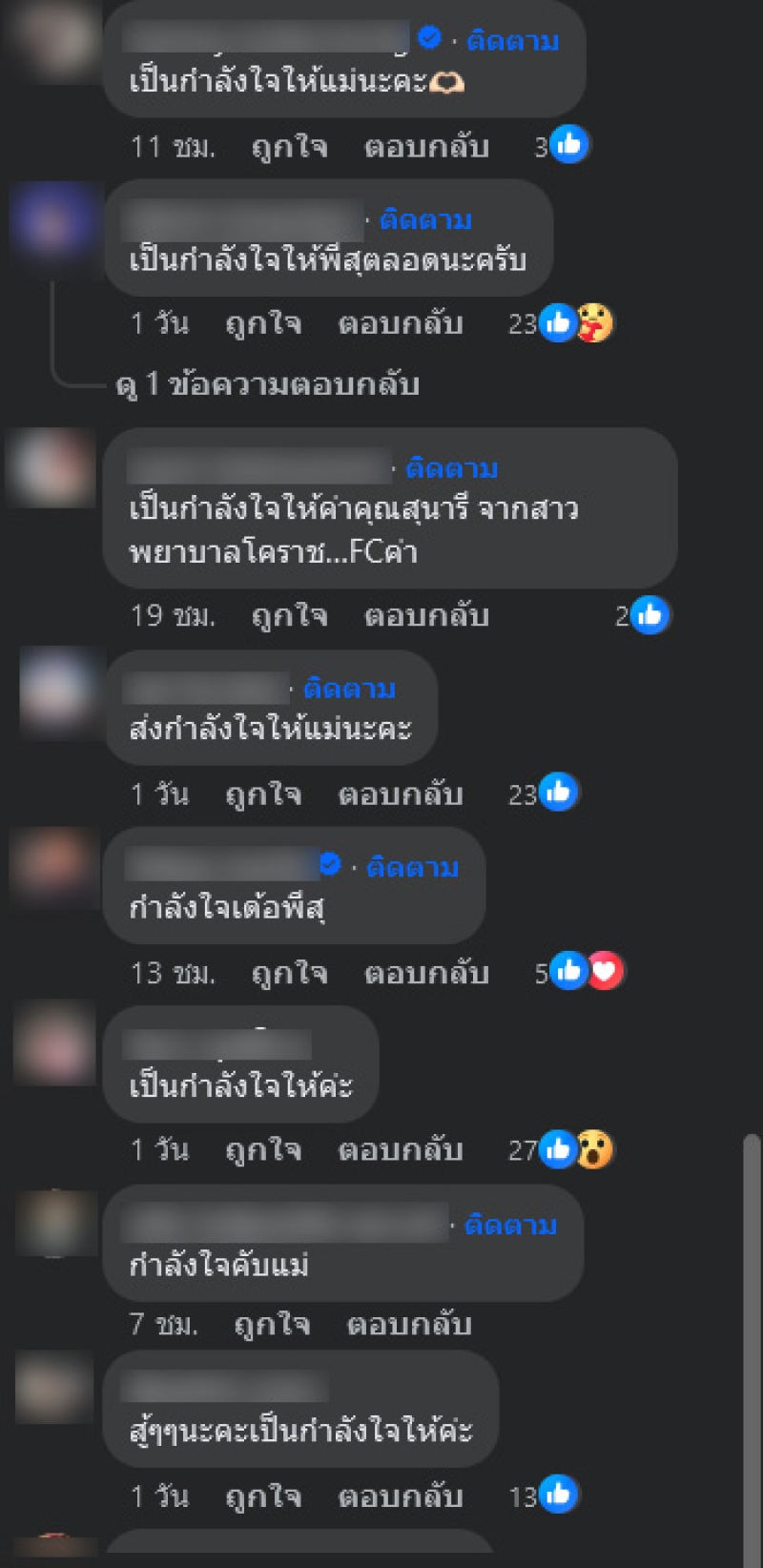Follow the author of 'เป็นกำลังใจให้พี่สุตลอดนะครับ'
The image size is (763, 1568).
pos(425,219)
